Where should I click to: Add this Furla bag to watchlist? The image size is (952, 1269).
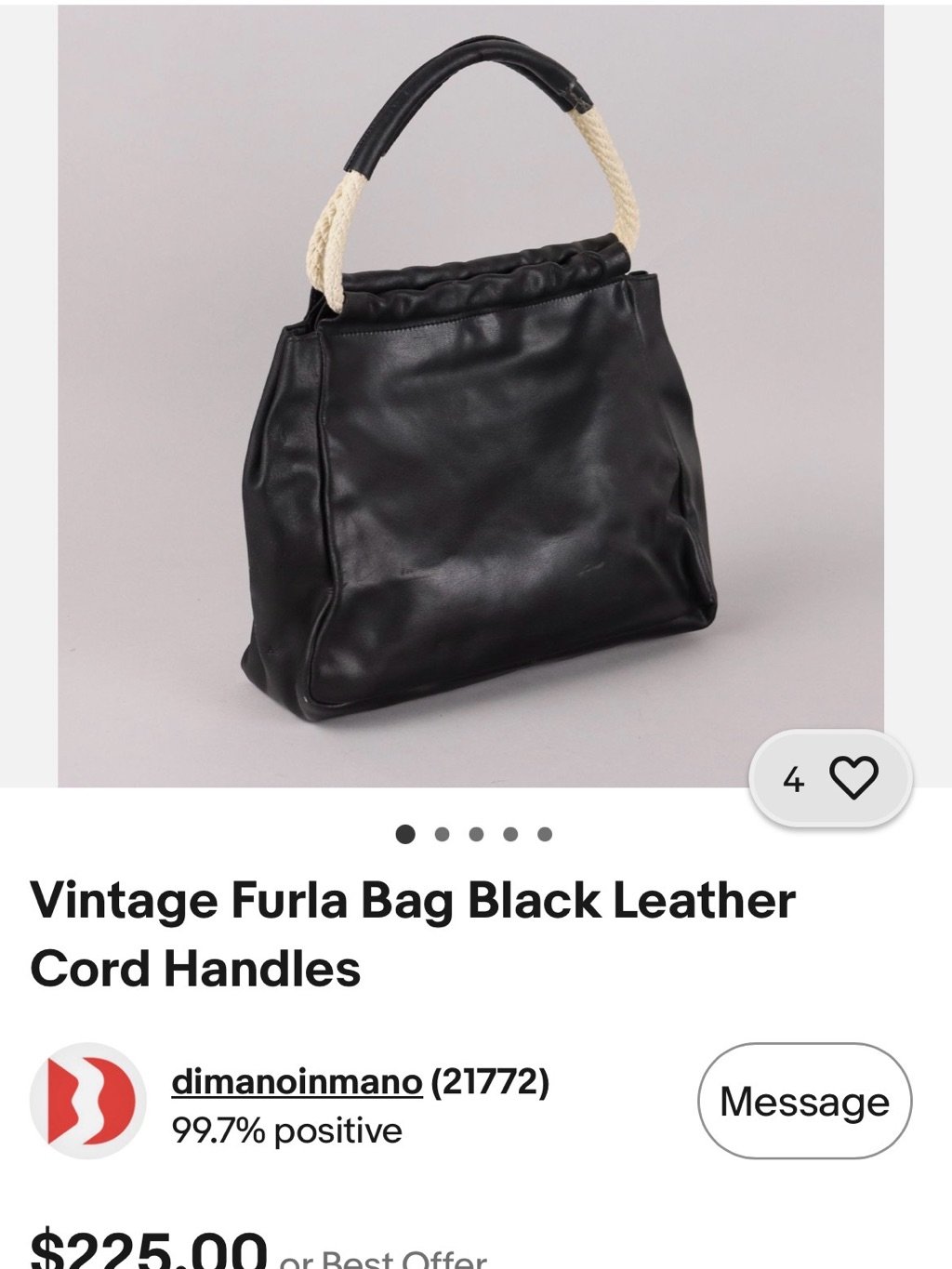pos(830,778)
